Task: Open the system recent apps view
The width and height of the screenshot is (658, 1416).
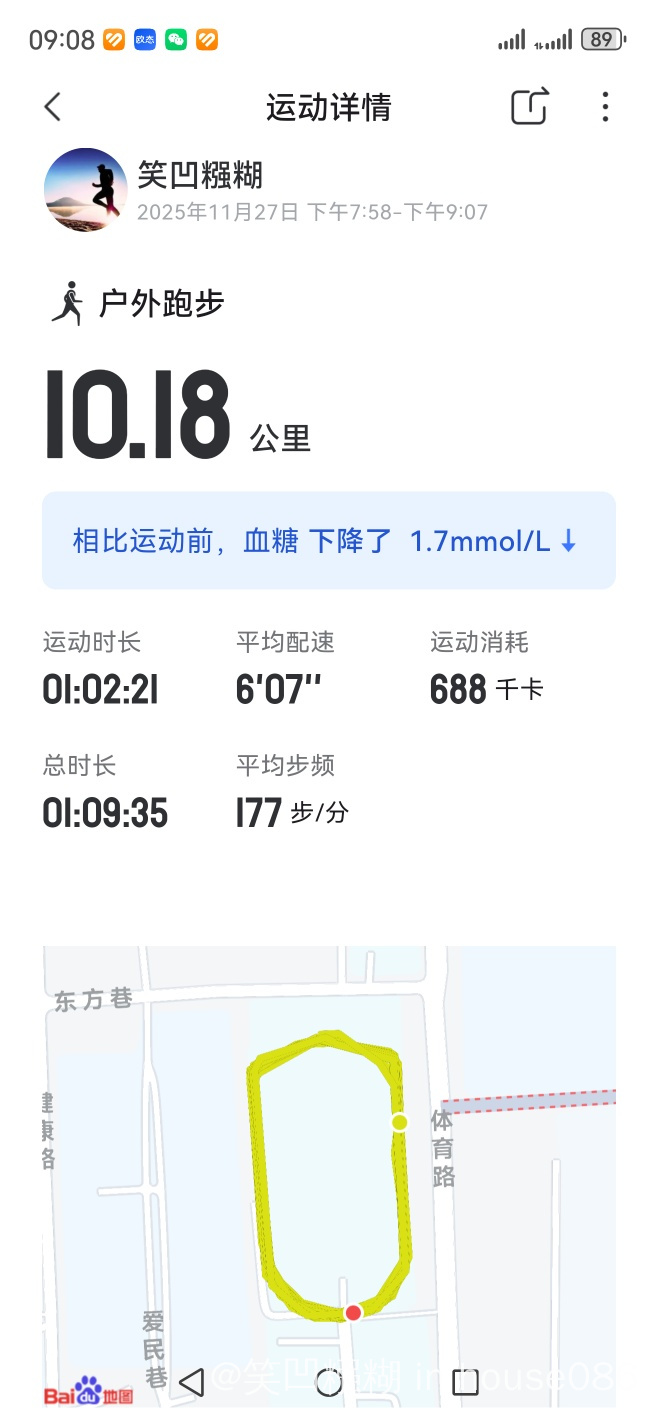Action: (465, 1382)
